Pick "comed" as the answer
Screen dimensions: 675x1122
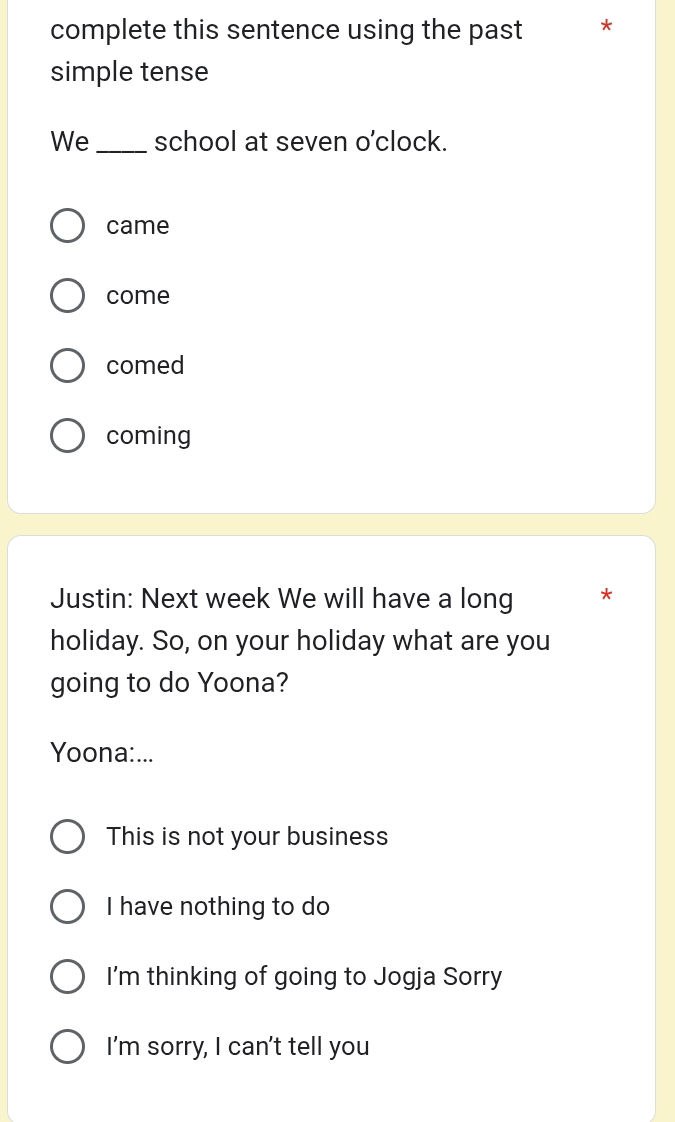coord(68,366)
